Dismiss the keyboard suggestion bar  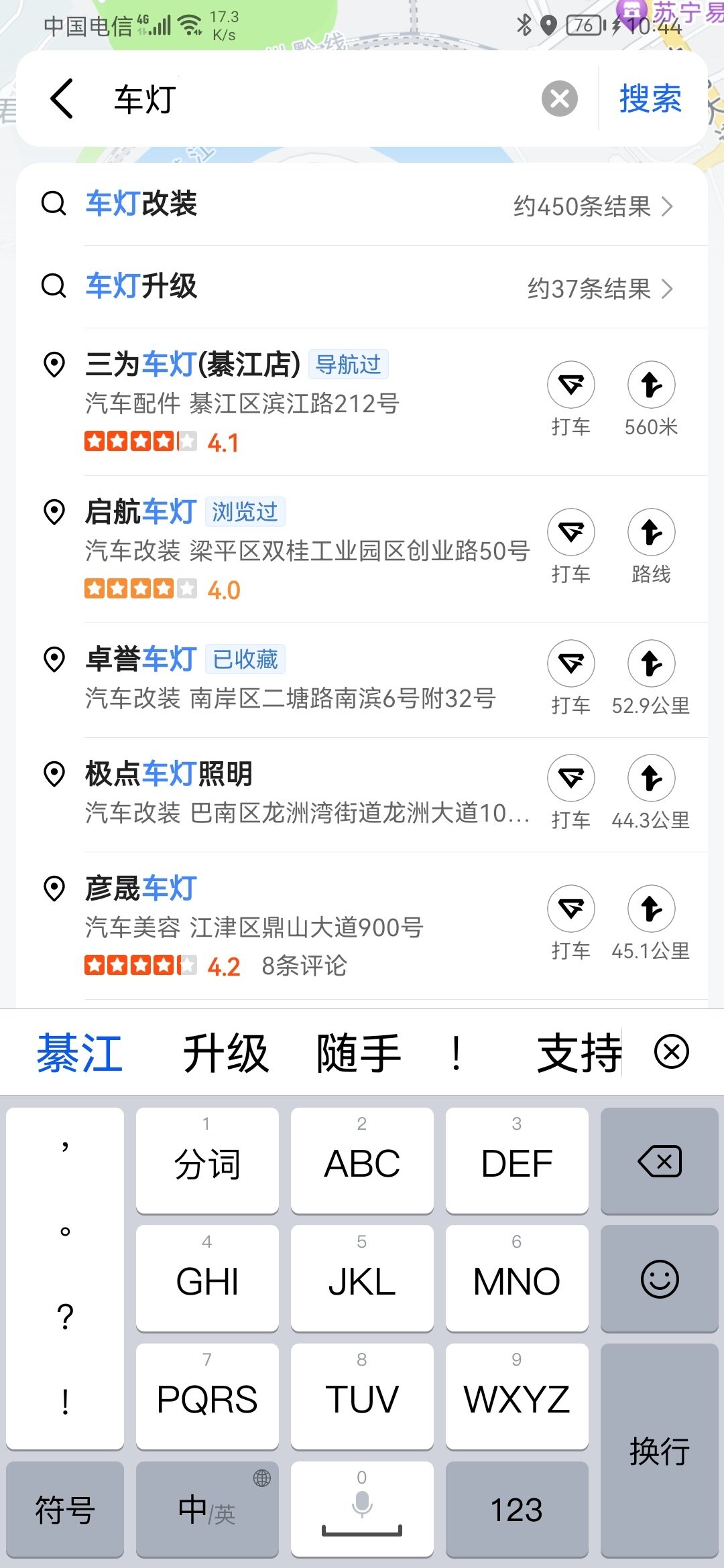point(672,1051)
